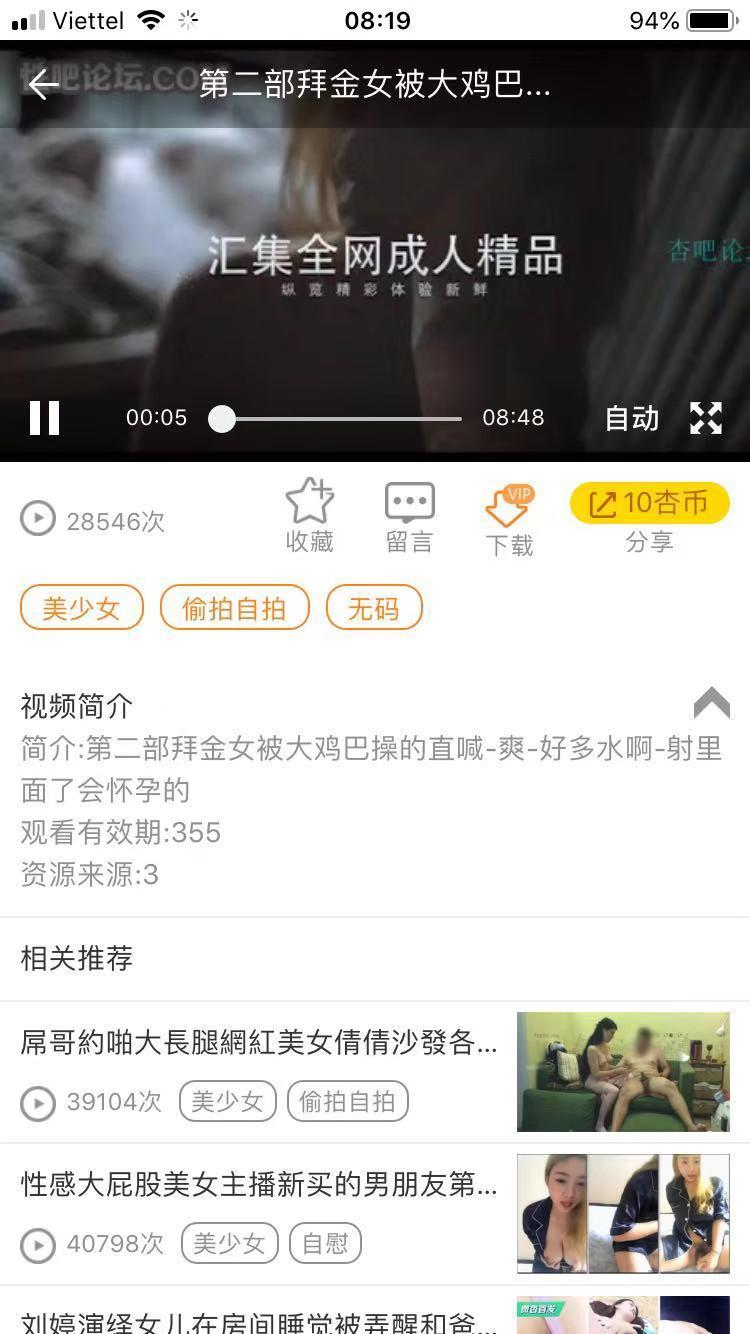Tap the 美少女 tag under the 40798次 video
The image size is (750, 1334).
[x=229, y=1243]
